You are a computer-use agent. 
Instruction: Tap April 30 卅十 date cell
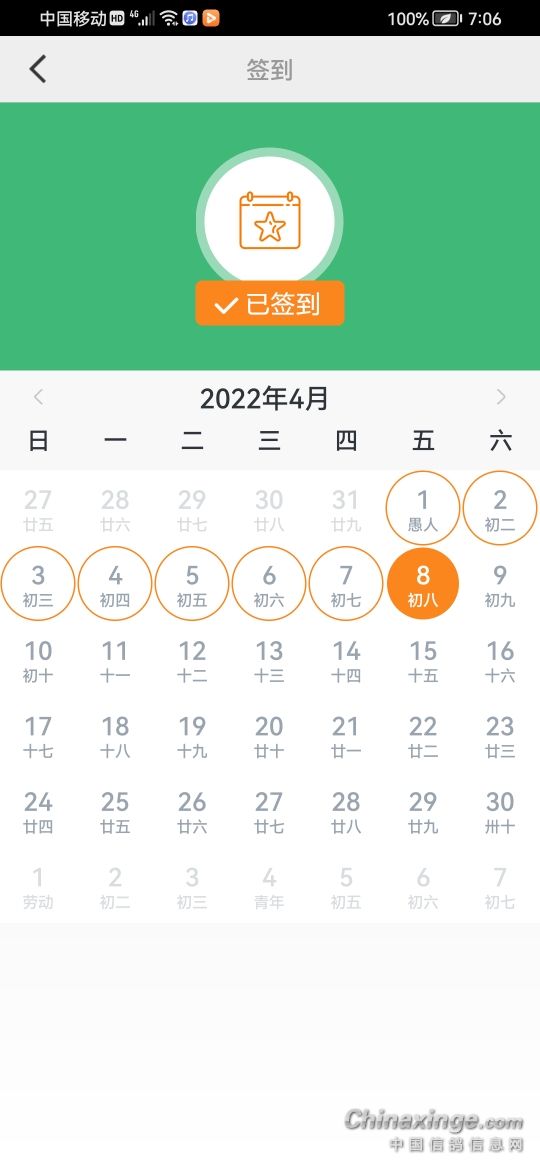click(x=500, y=811)
